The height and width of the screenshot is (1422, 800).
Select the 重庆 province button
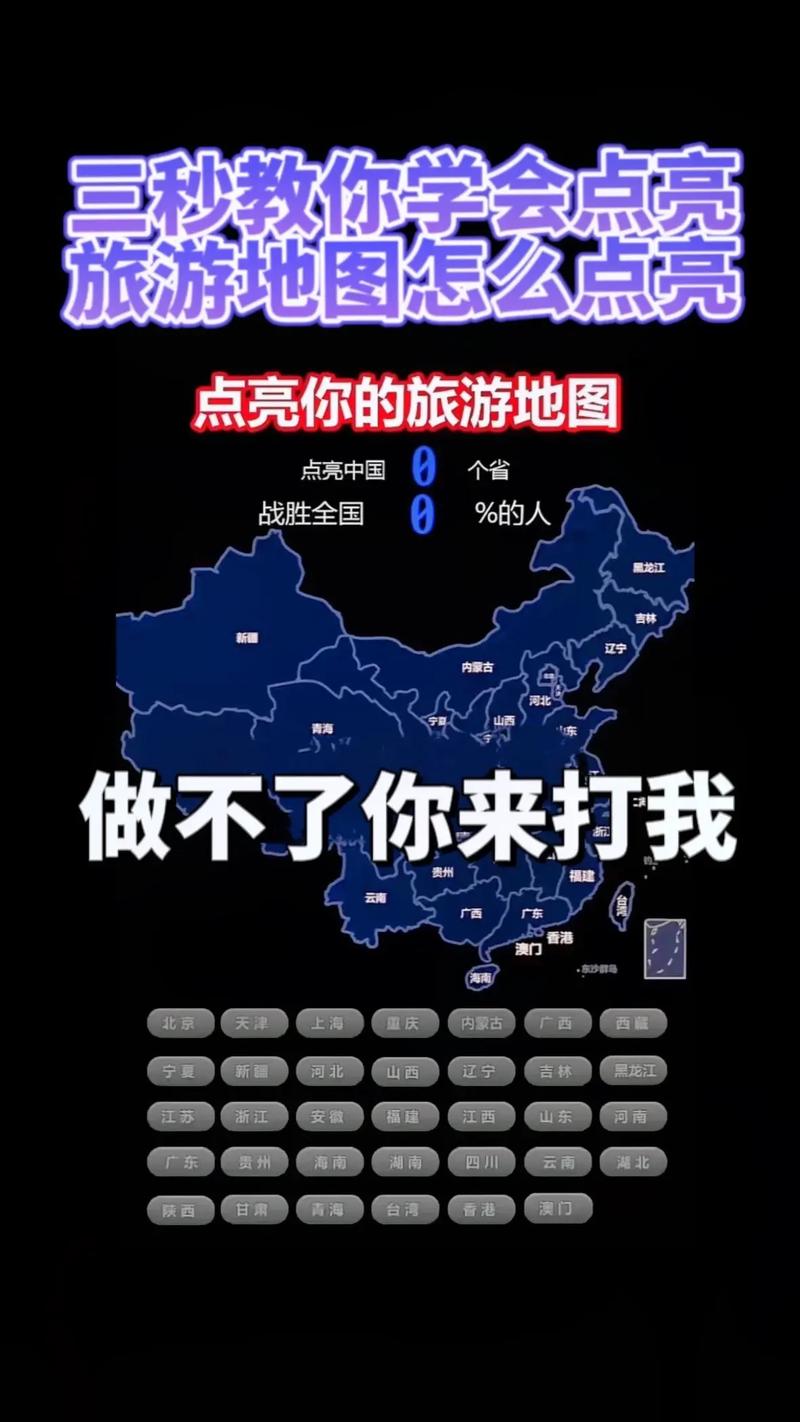pyautogui.click(x=406, y=1023)
